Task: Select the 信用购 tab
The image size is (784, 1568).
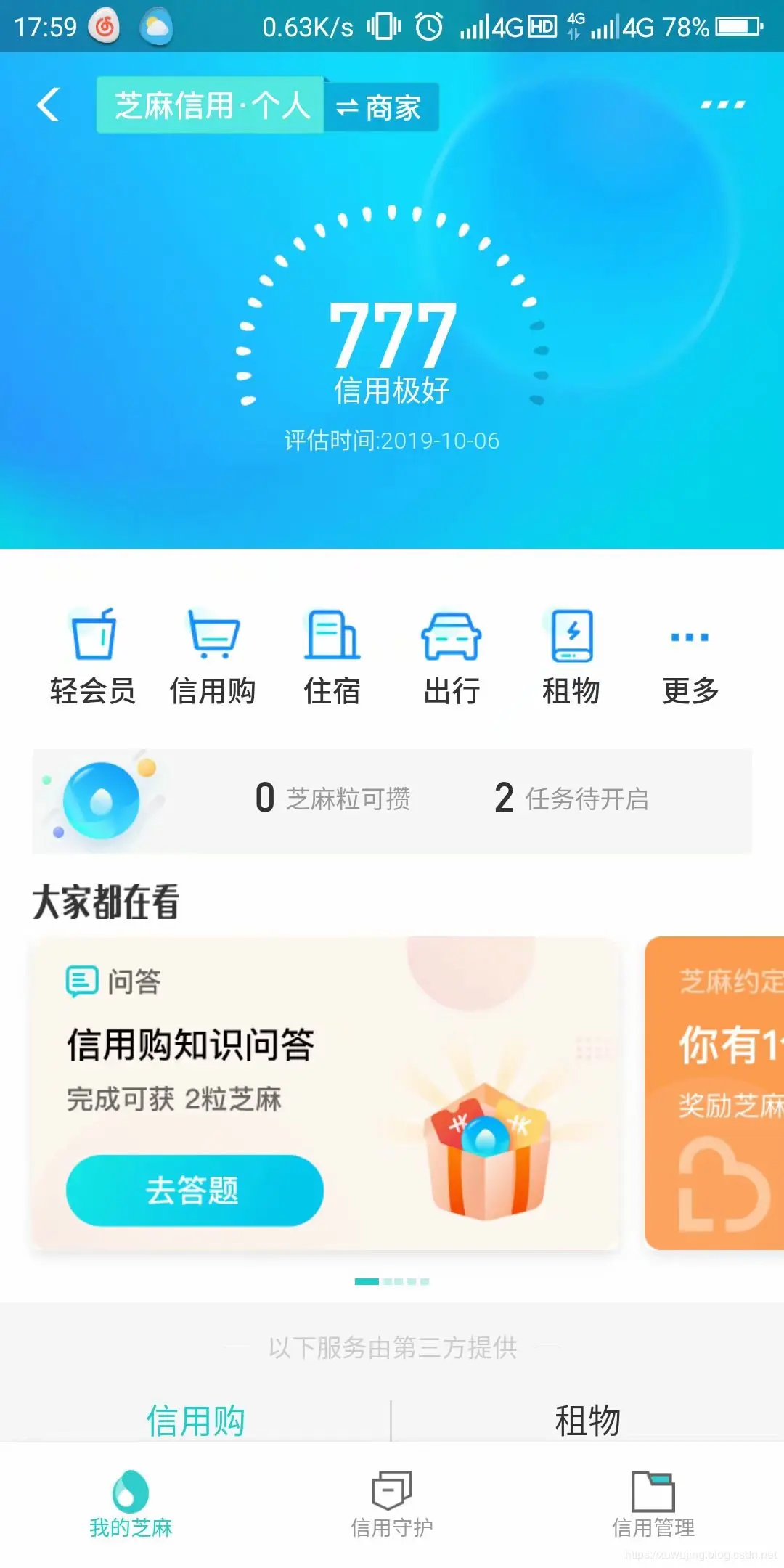Action: pos(196,1416)
